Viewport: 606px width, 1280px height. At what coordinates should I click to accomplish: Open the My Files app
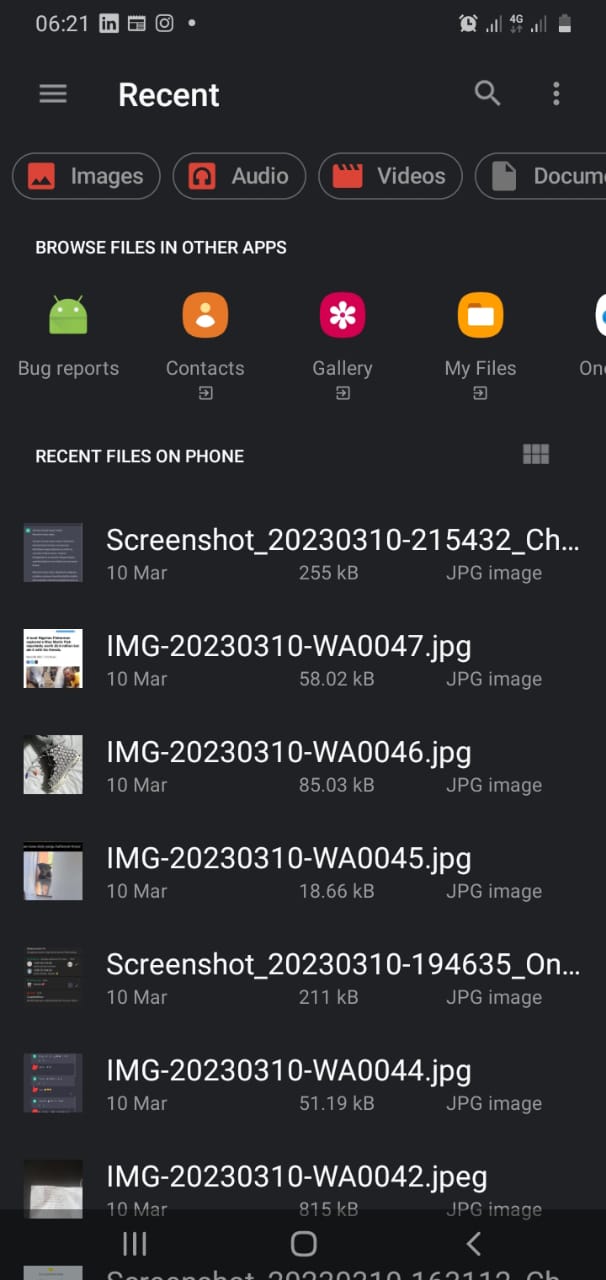tap(480, 345)
